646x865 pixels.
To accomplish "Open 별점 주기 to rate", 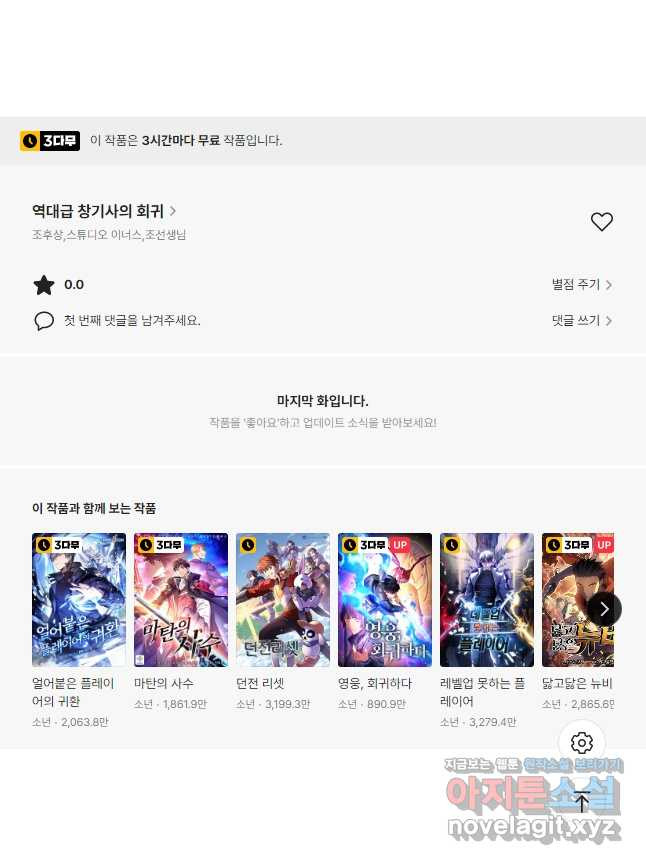I will 581,285.
